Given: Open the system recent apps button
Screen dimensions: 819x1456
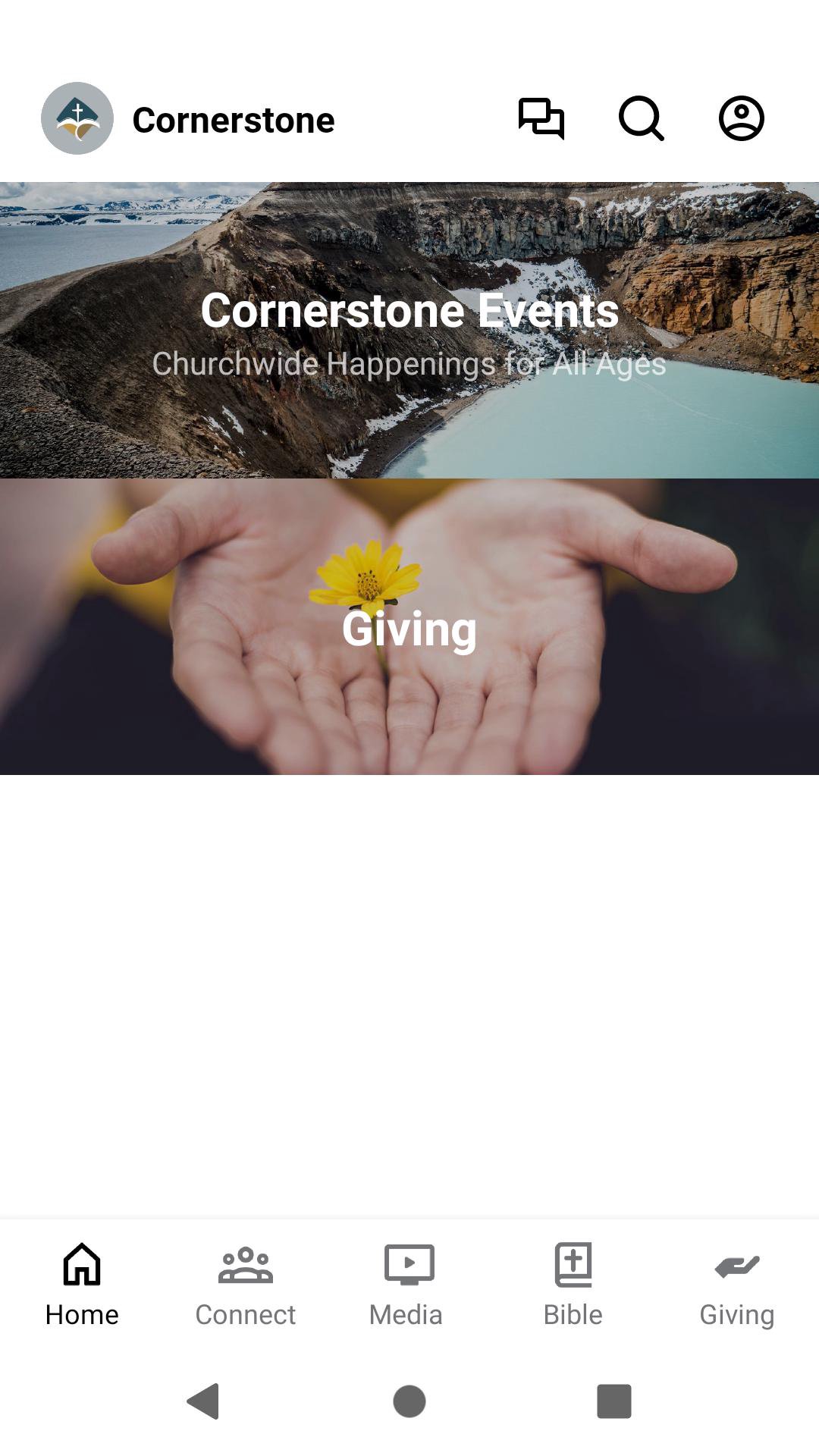Looking at the screenshot, I should point(613,1401).
